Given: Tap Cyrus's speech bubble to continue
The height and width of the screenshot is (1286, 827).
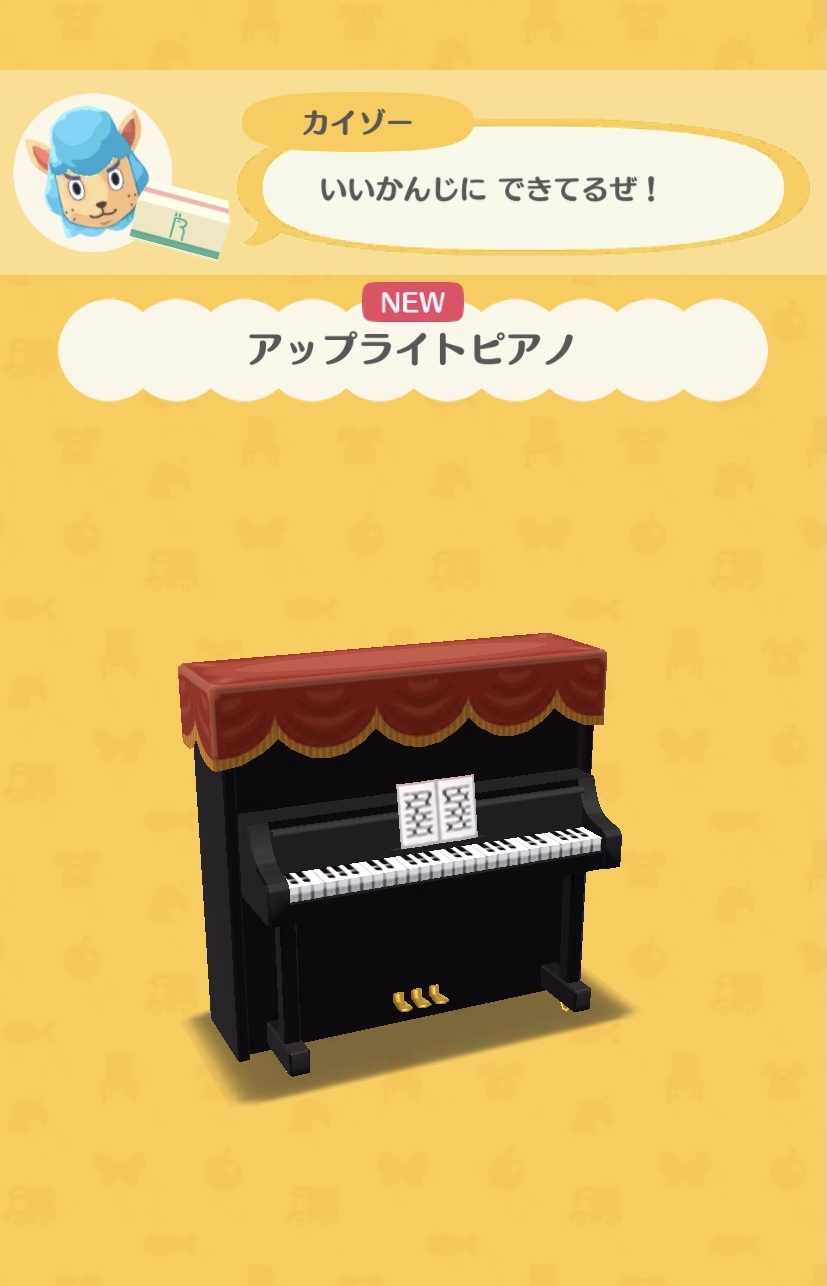Looking at the screenshot, I should pyautogui.click(x=522, y=190).
